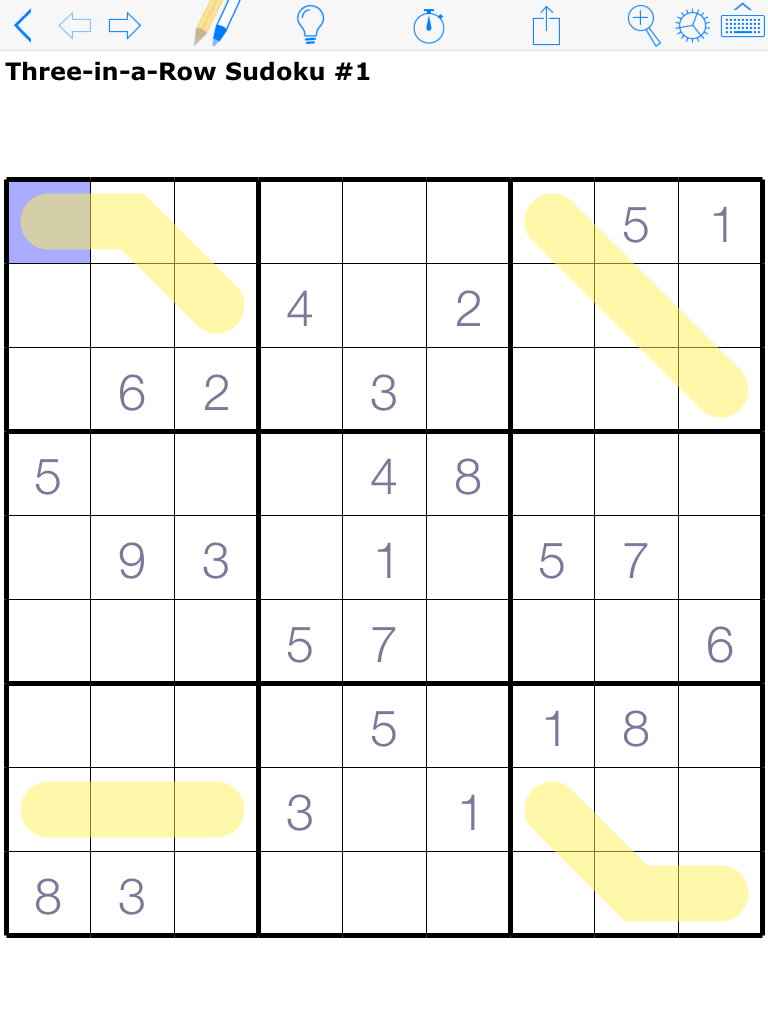Go back to the puzzle list
Image resolution: width=768 pixels, height=1024 pixels.
(23, 25)
